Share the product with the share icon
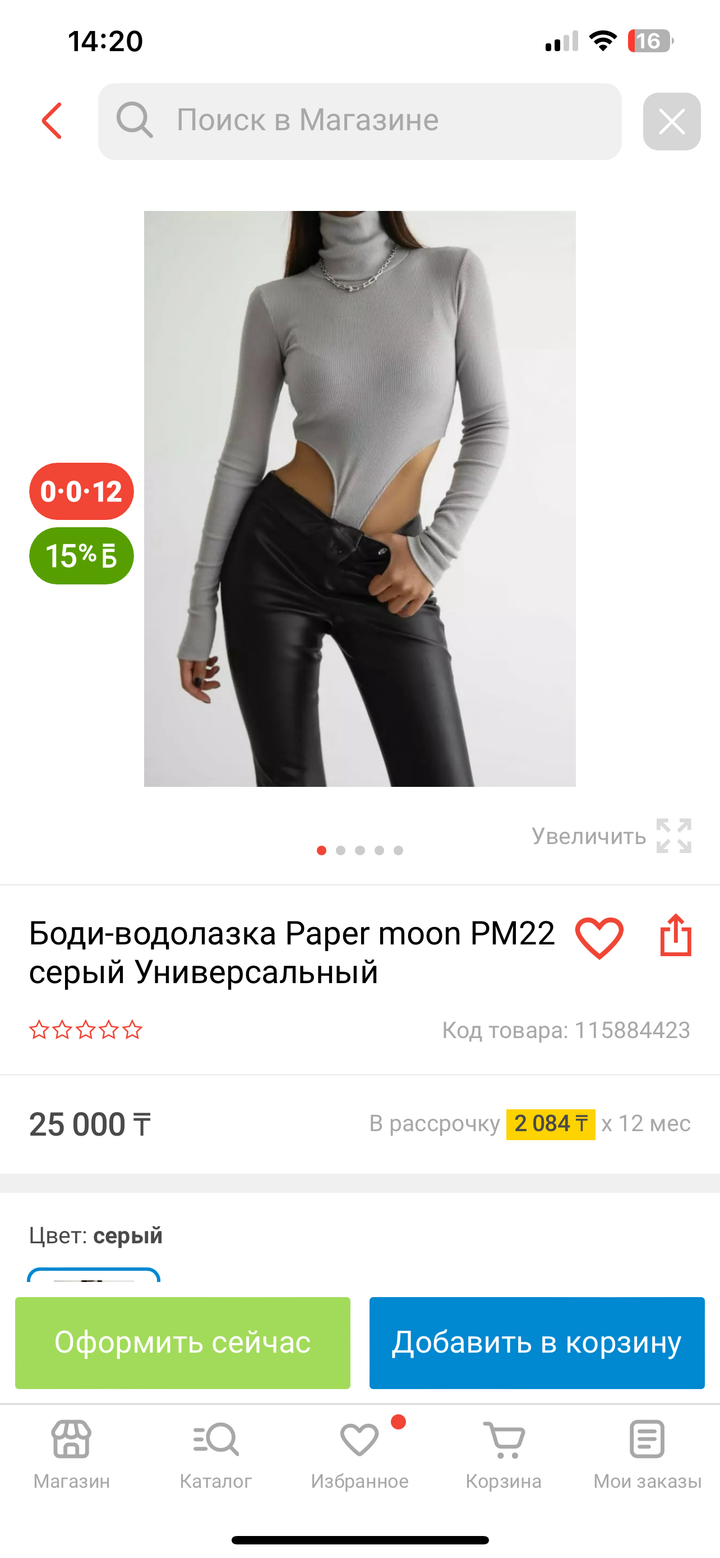Viewport: 720px width, 1558px height. point(675,935)
